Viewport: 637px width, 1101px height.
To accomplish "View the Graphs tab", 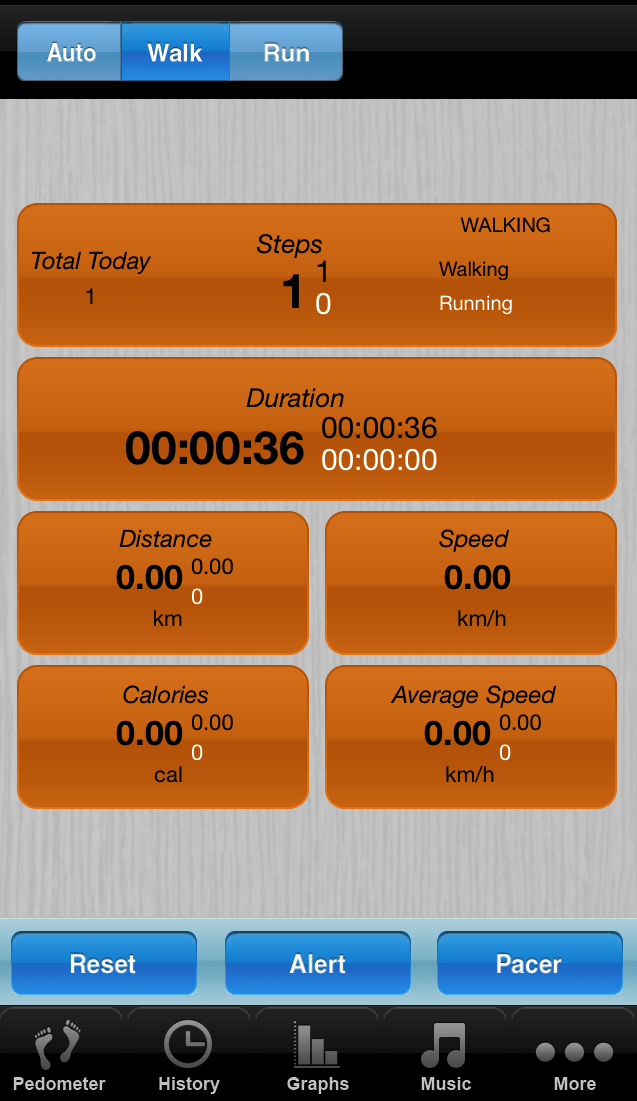I will 317,1055.
